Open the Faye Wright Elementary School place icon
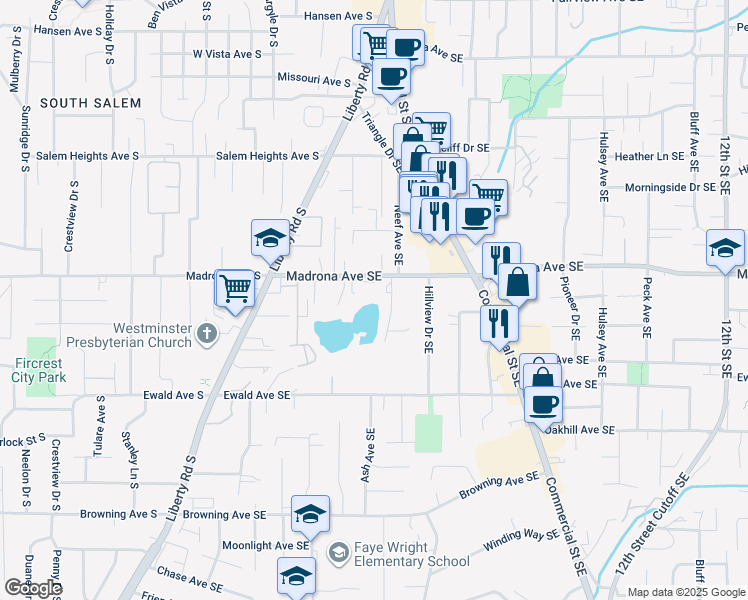The height and width of the screenshot is (600, 748). (340, 552)
